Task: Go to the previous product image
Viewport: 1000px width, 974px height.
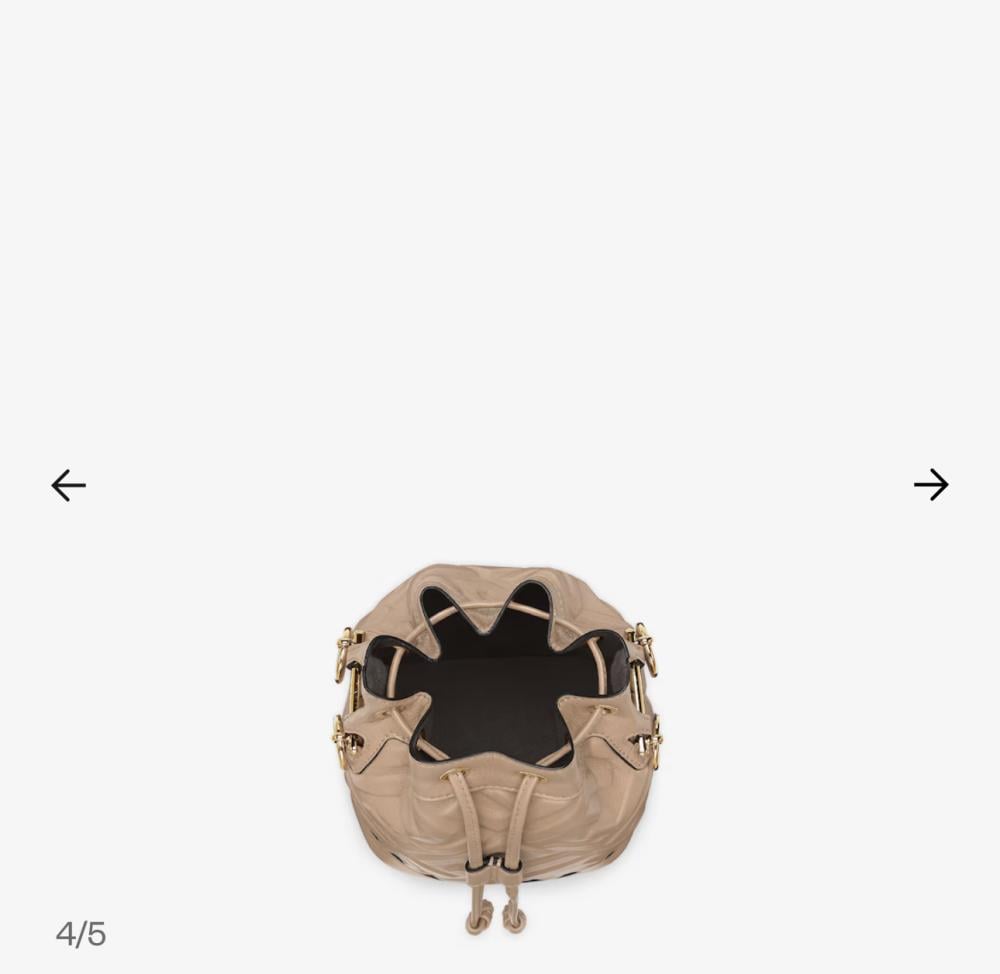Action: [x=68, y=485]
